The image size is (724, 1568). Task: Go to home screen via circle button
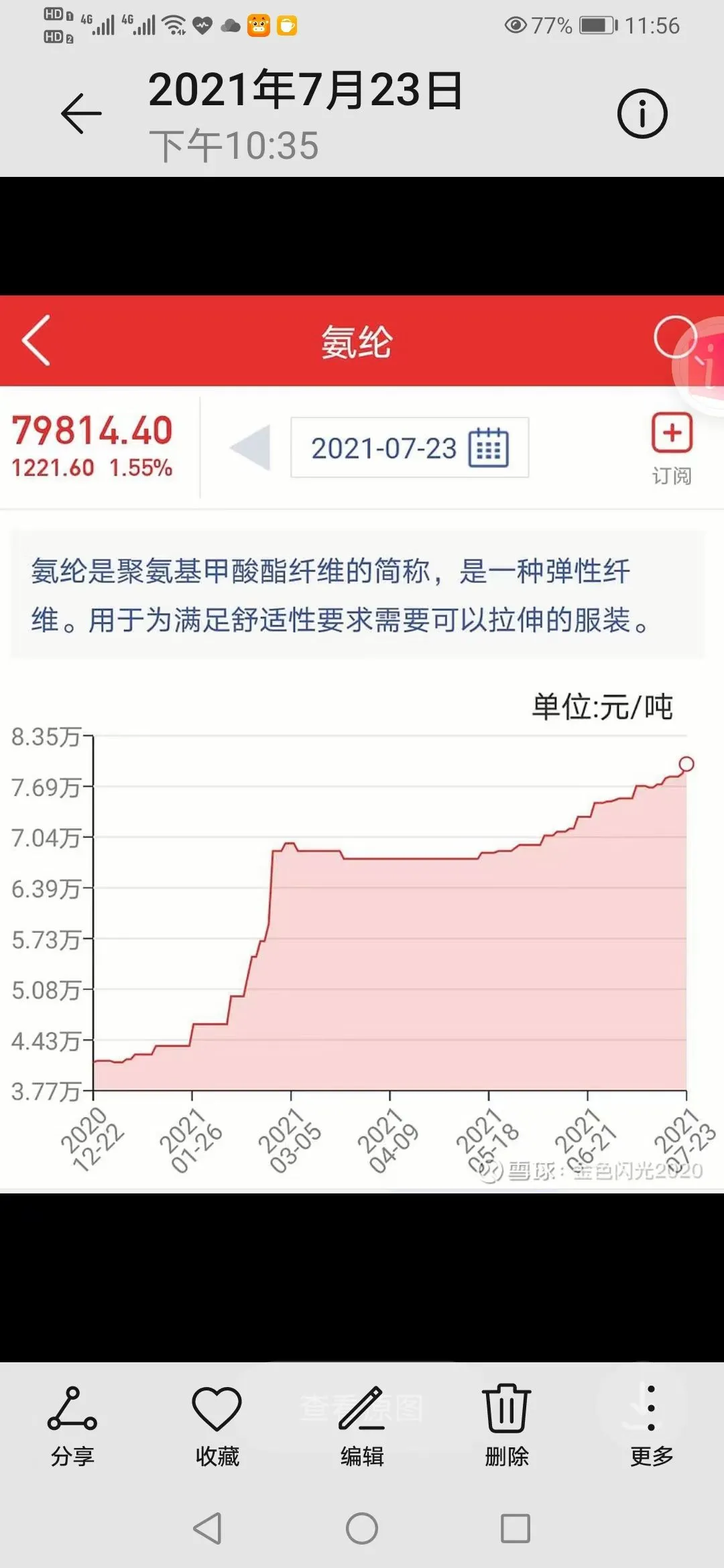point(362,1528)
